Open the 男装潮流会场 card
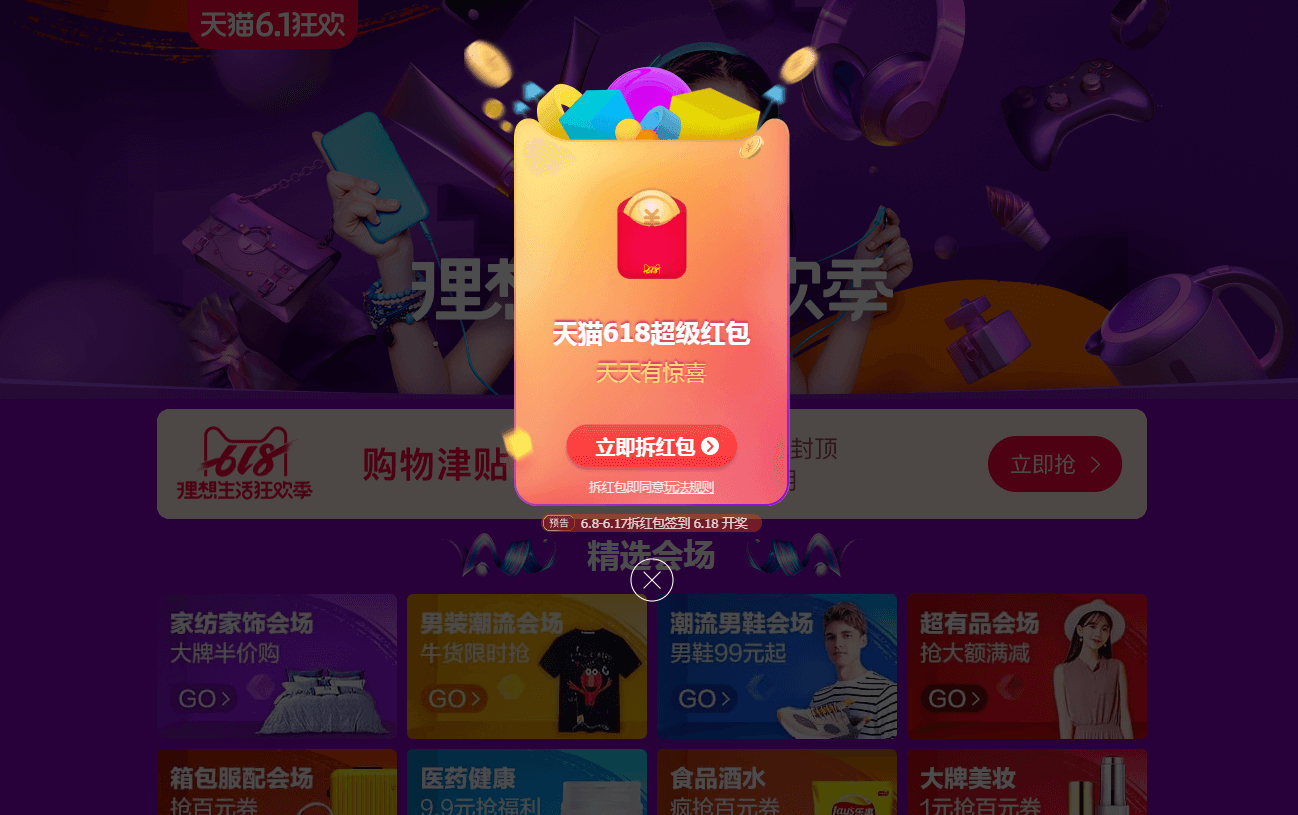The height and width of the screenshot is (815, 1298). (x=527, y=666)
